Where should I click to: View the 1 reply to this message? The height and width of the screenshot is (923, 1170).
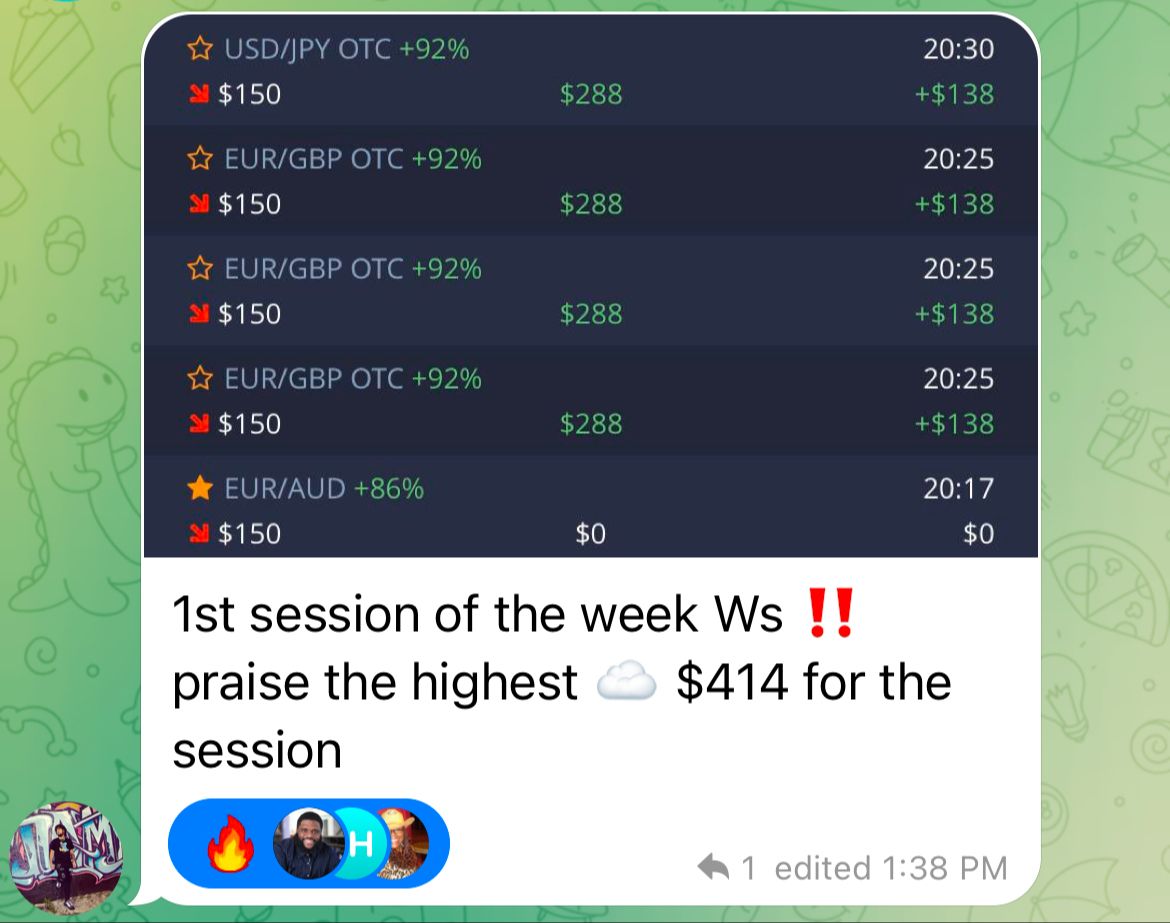point(726,868)
